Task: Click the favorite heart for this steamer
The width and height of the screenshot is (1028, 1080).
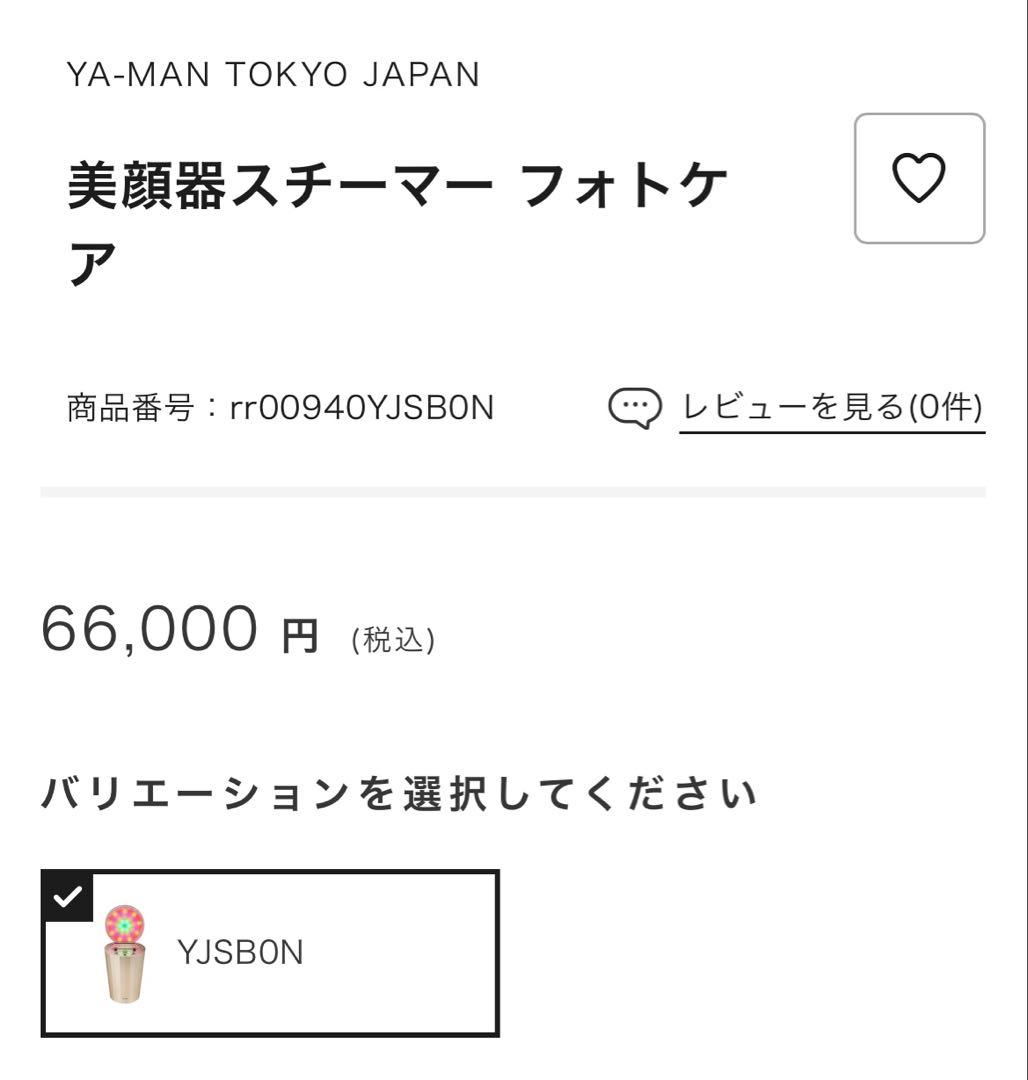Action: pyautogui.click(x=920, y=180)
